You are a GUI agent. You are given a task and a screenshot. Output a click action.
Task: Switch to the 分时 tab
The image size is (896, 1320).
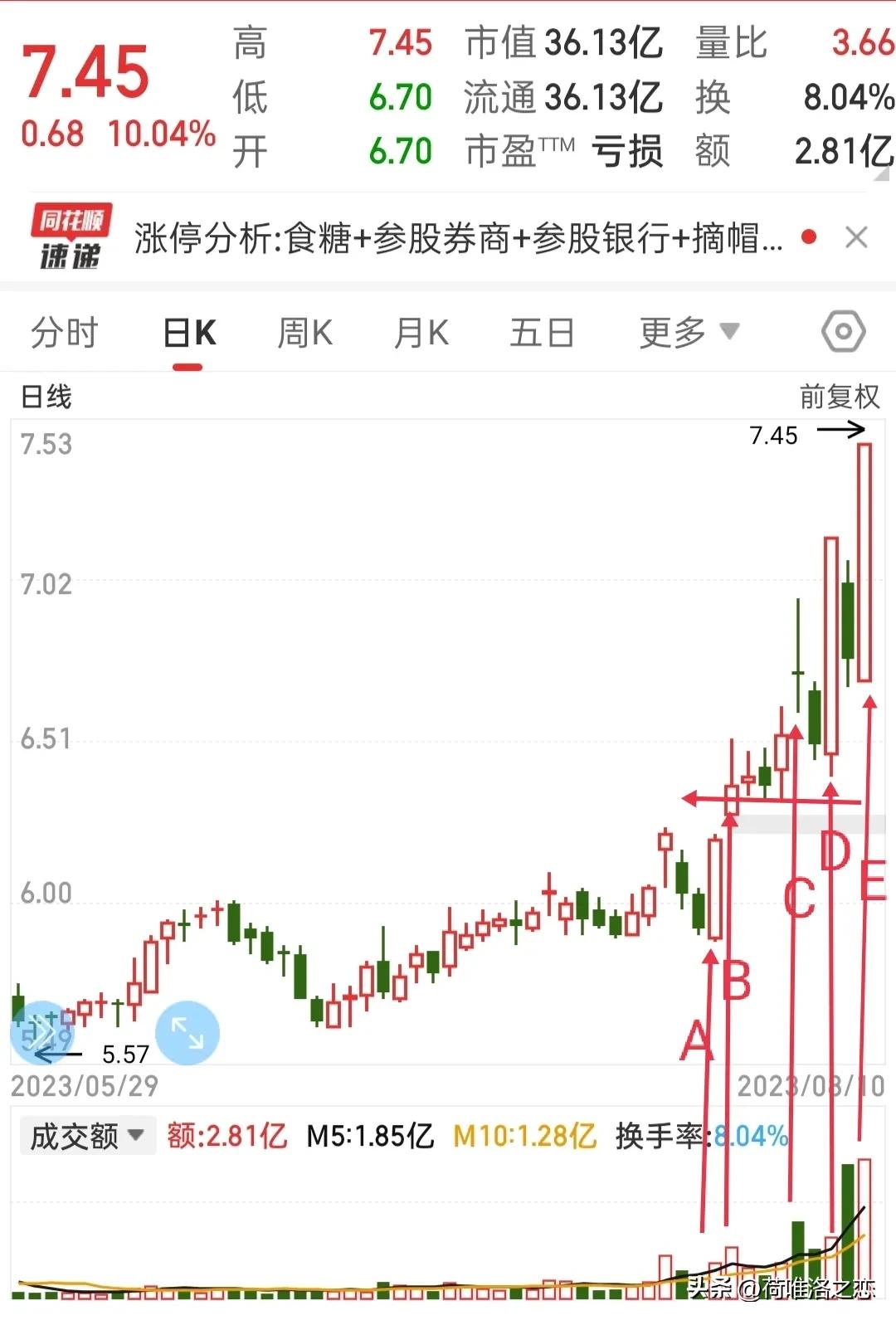click(66, 331)
